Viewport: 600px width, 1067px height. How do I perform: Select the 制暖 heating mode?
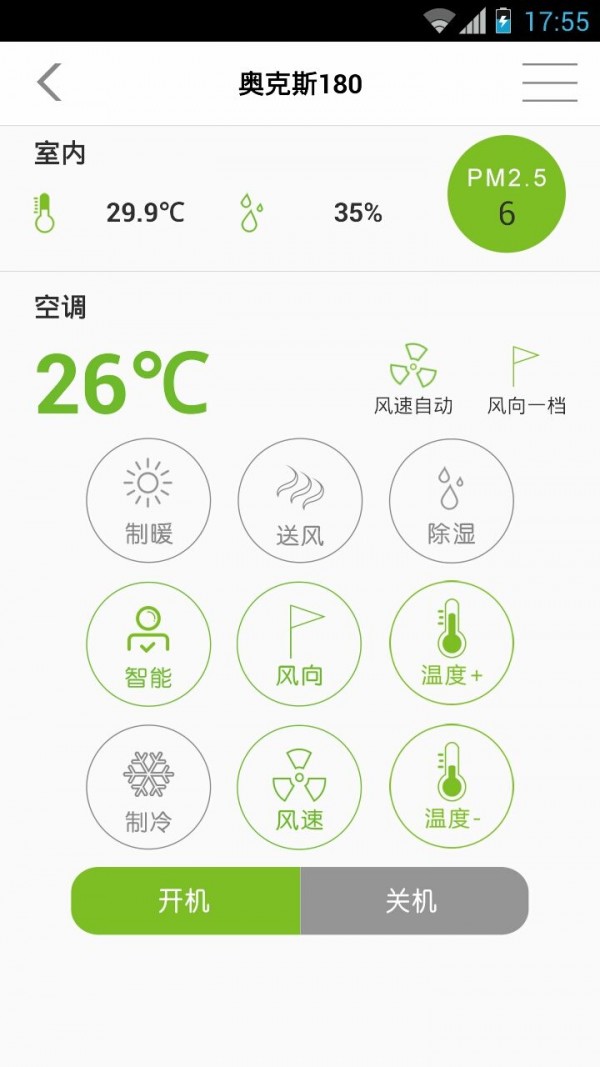coord(148,501)
